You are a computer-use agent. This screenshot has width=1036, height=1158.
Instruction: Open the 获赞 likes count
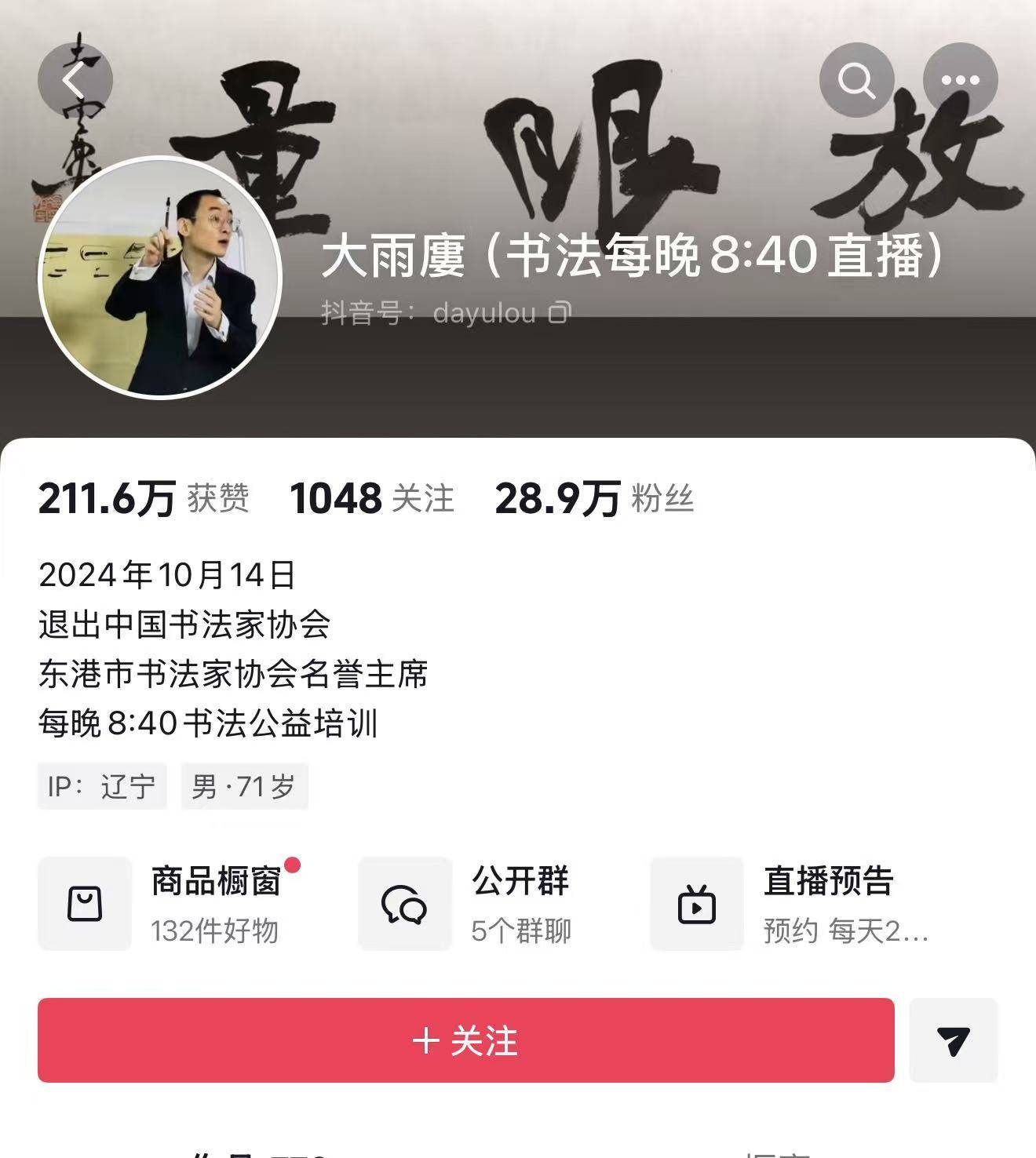point(144,498)
